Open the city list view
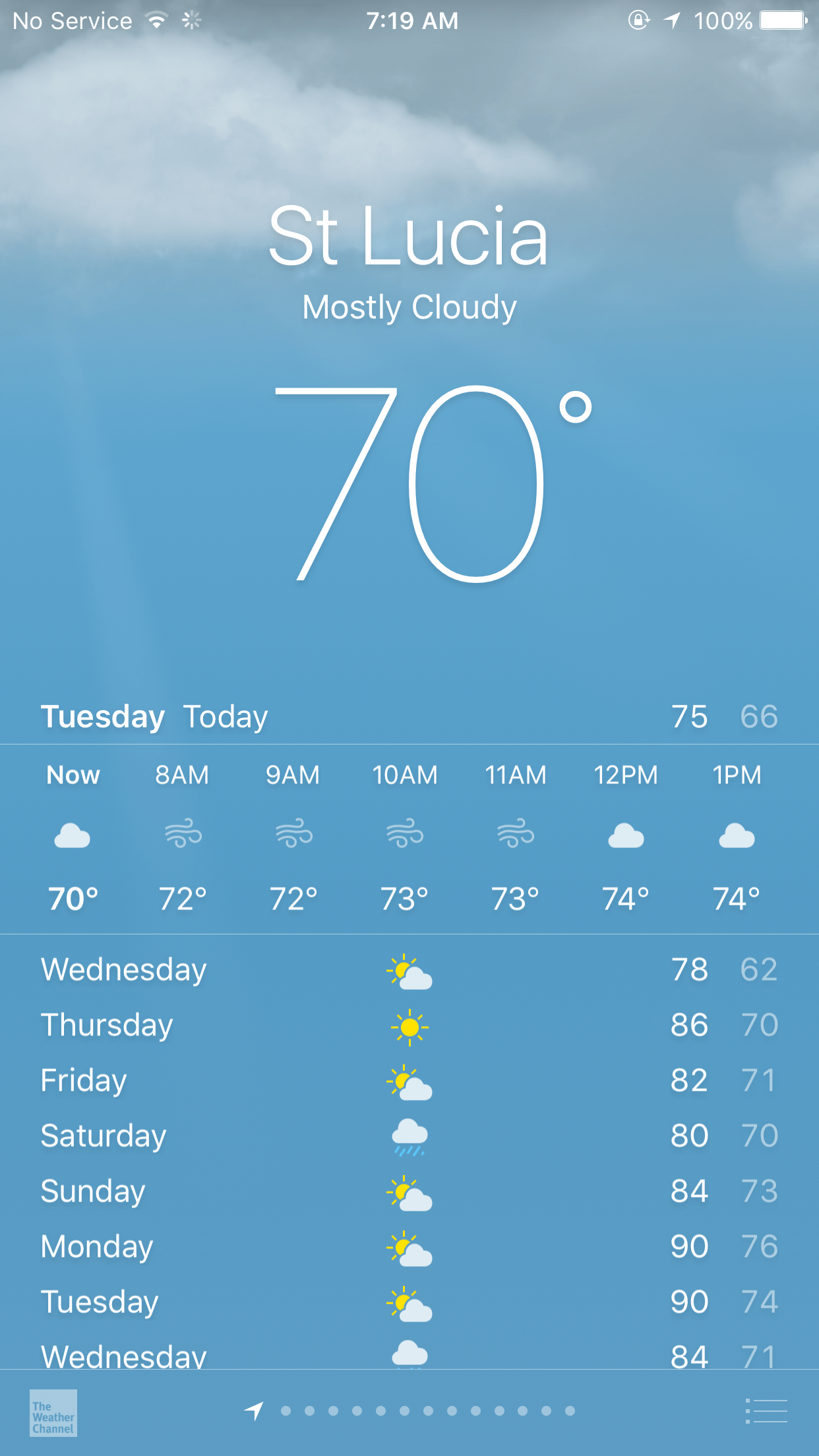Image resolution: width=819 pixels, height=1456 pixels. click(766, 1411)
